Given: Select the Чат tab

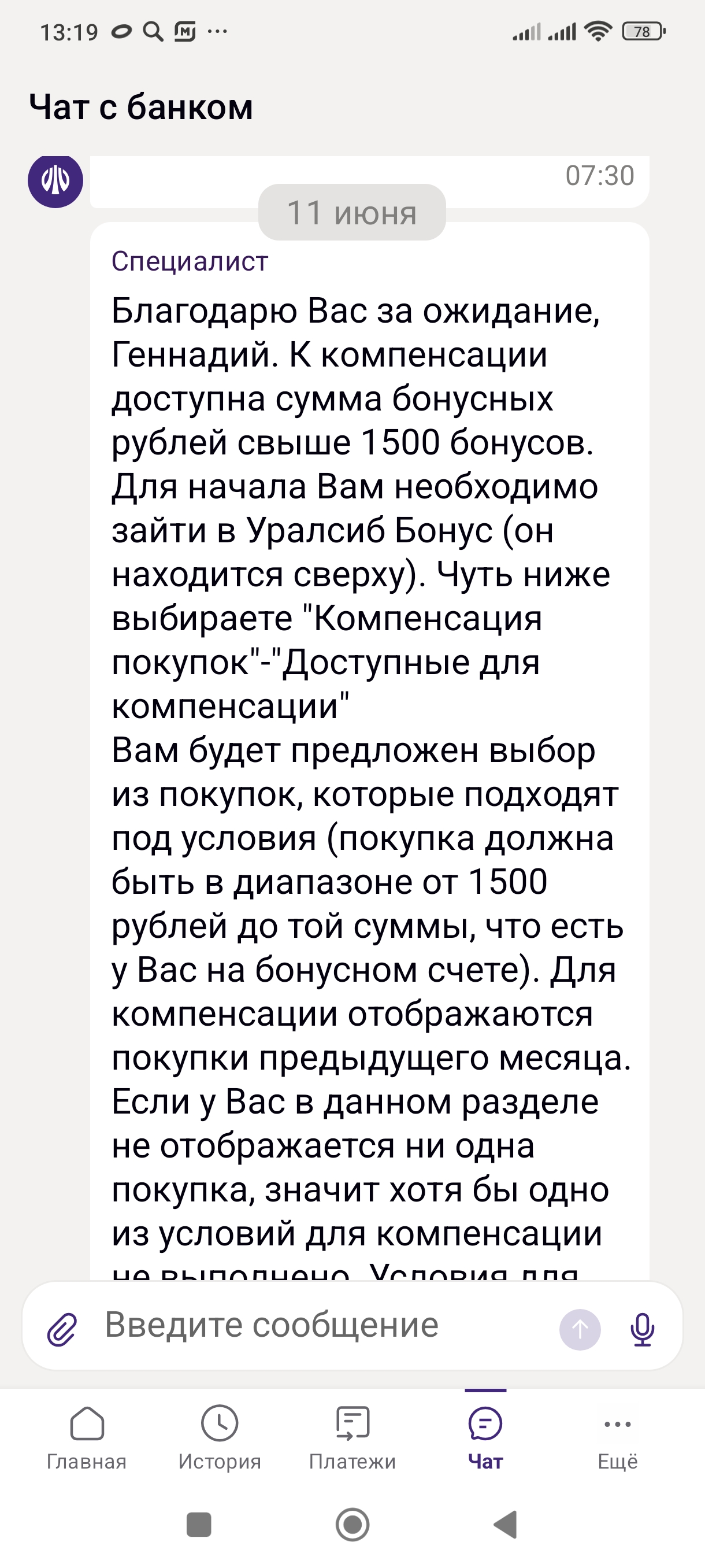Looking at the screenshot, I should tap(485, 1439).
